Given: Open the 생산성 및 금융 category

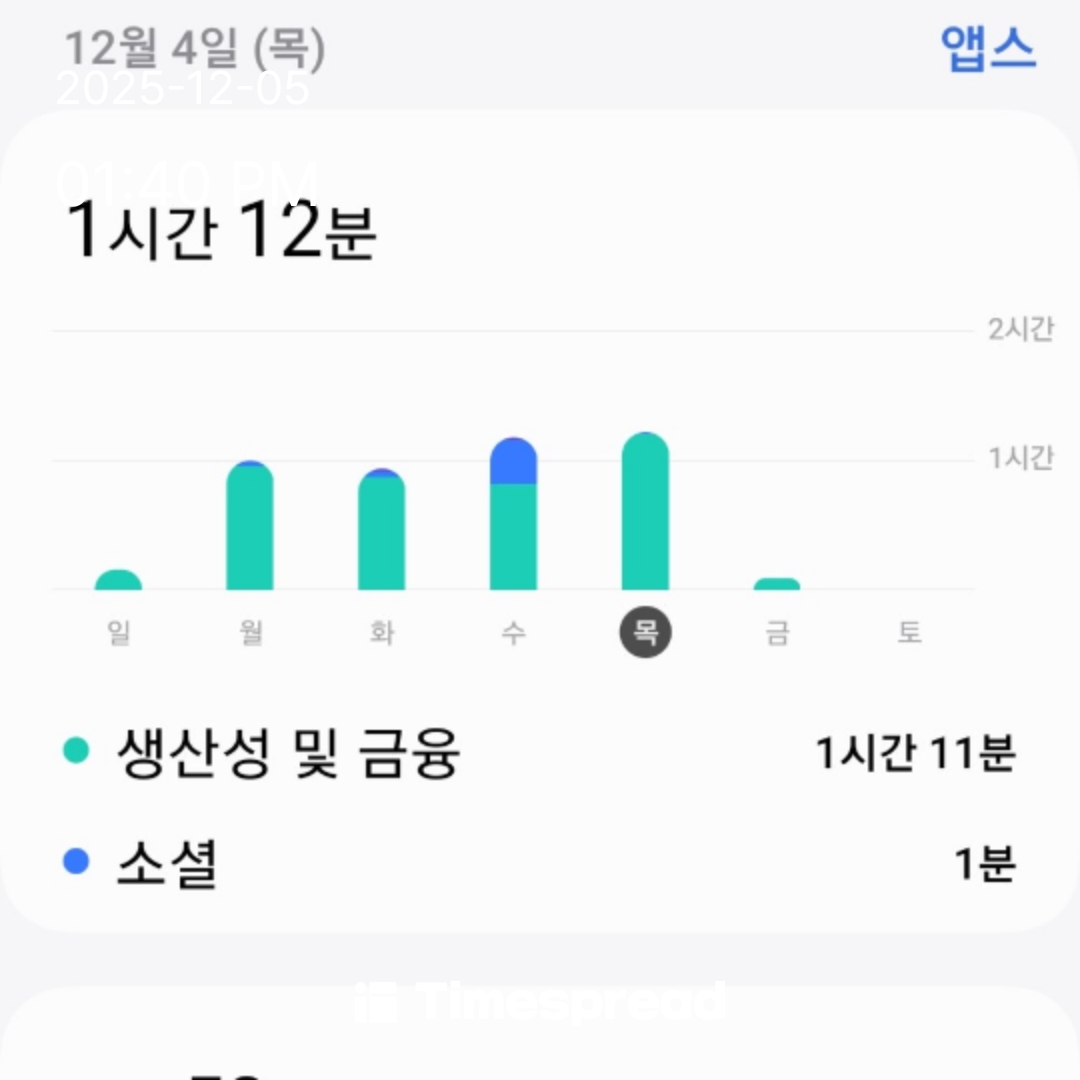Looking at the screenshot, I should (x=540, y=752).
